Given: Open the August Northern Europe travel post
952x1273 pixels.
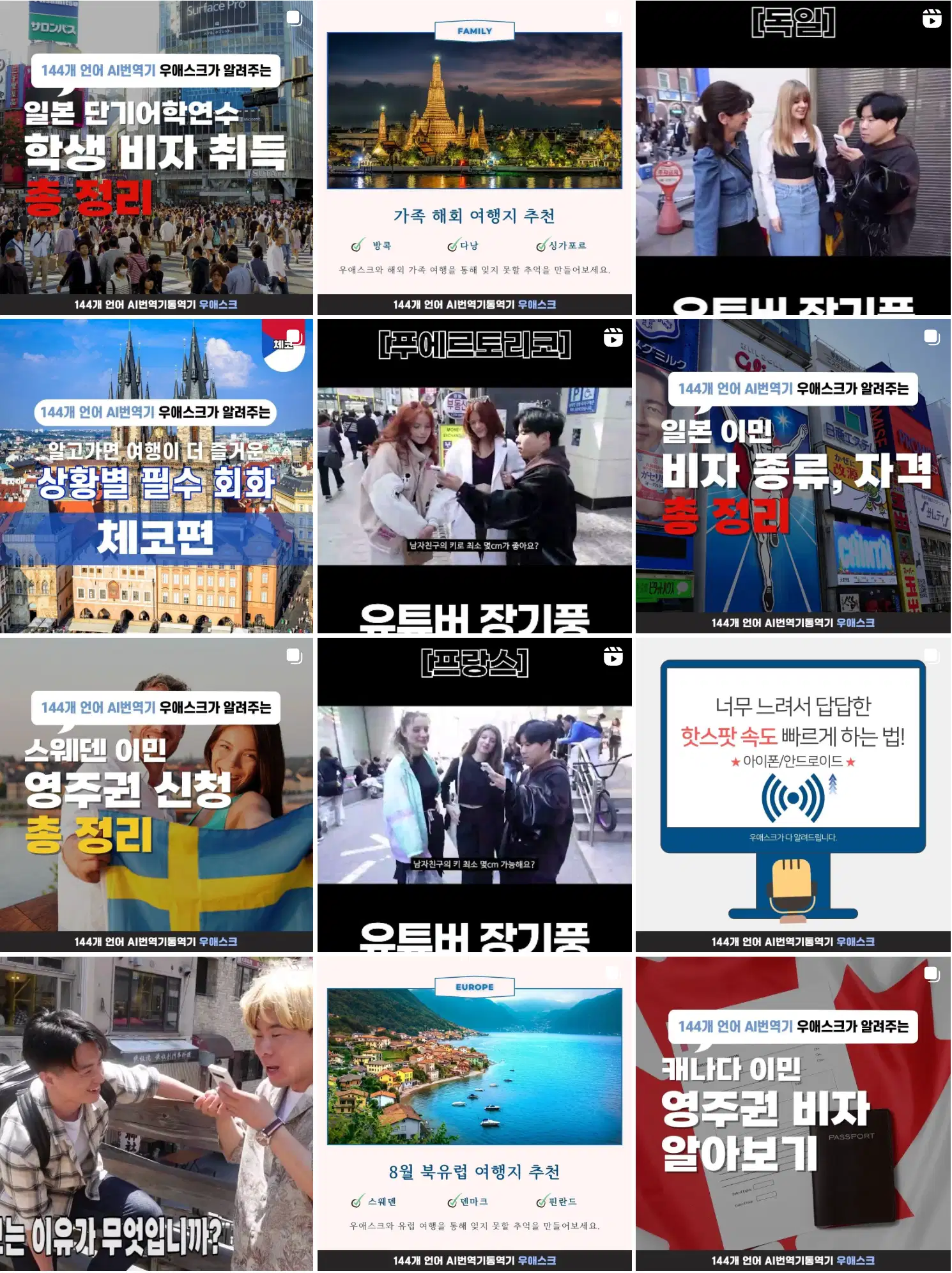Looking at the screenshot, I should tap(474, 1113).
